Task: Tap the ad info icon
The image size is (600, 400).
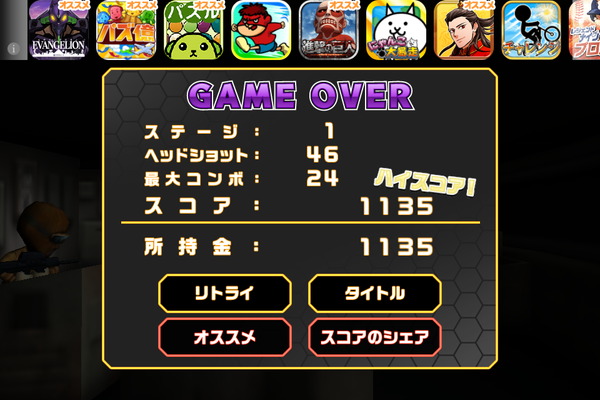Action: tap(12, 48)
